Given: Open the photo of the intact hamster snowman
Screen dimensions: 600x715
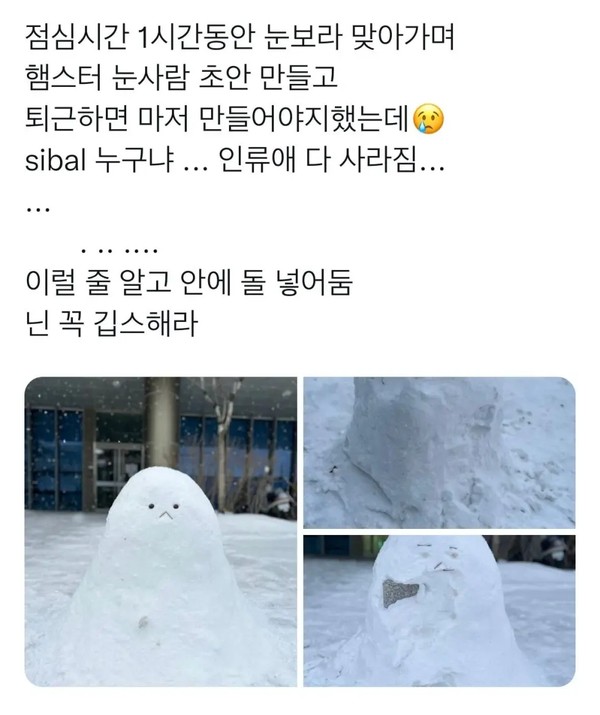Looking at the screenshot, I should point(160,532).
